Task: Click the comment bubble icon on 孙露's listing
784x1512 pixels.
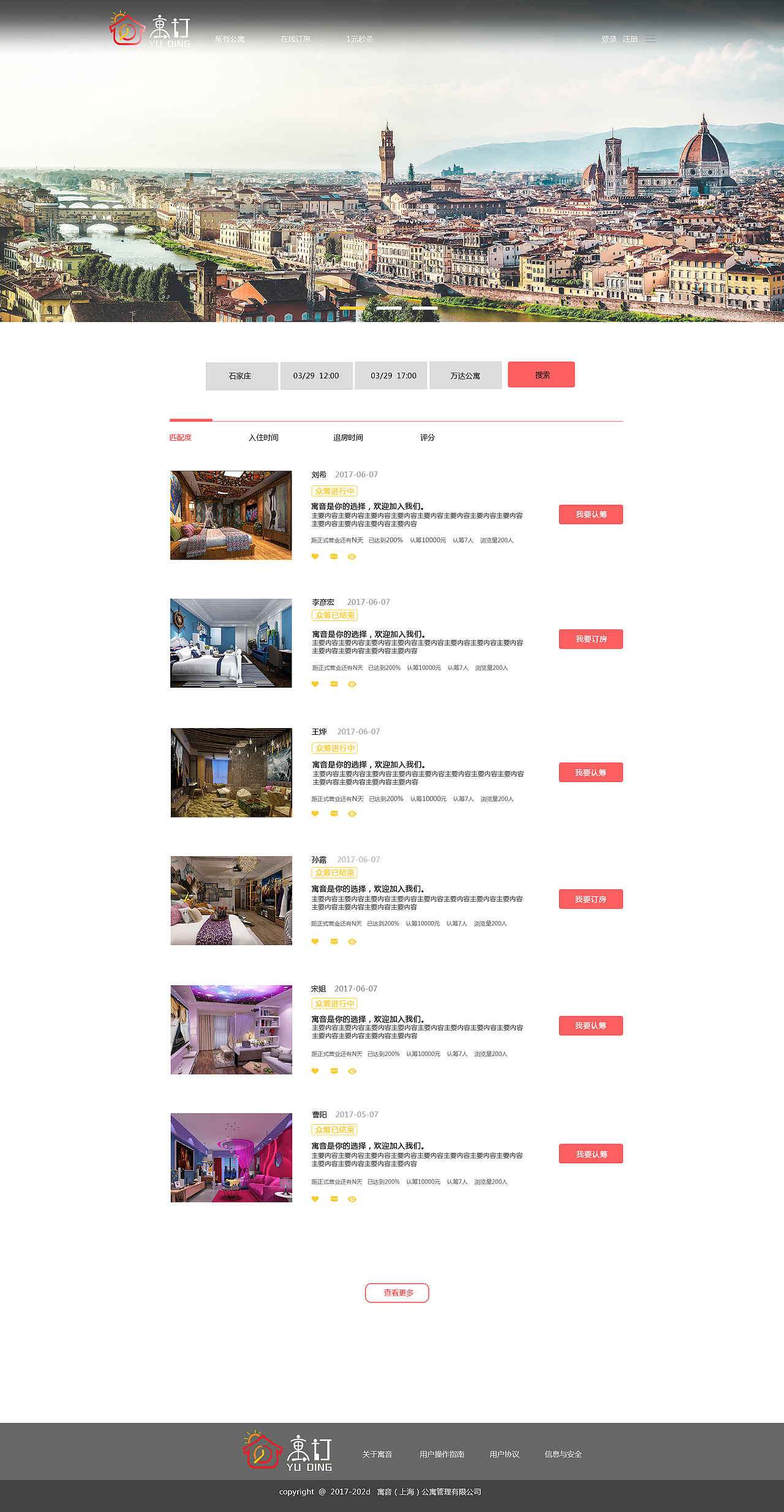Action: tap(333, 941)
